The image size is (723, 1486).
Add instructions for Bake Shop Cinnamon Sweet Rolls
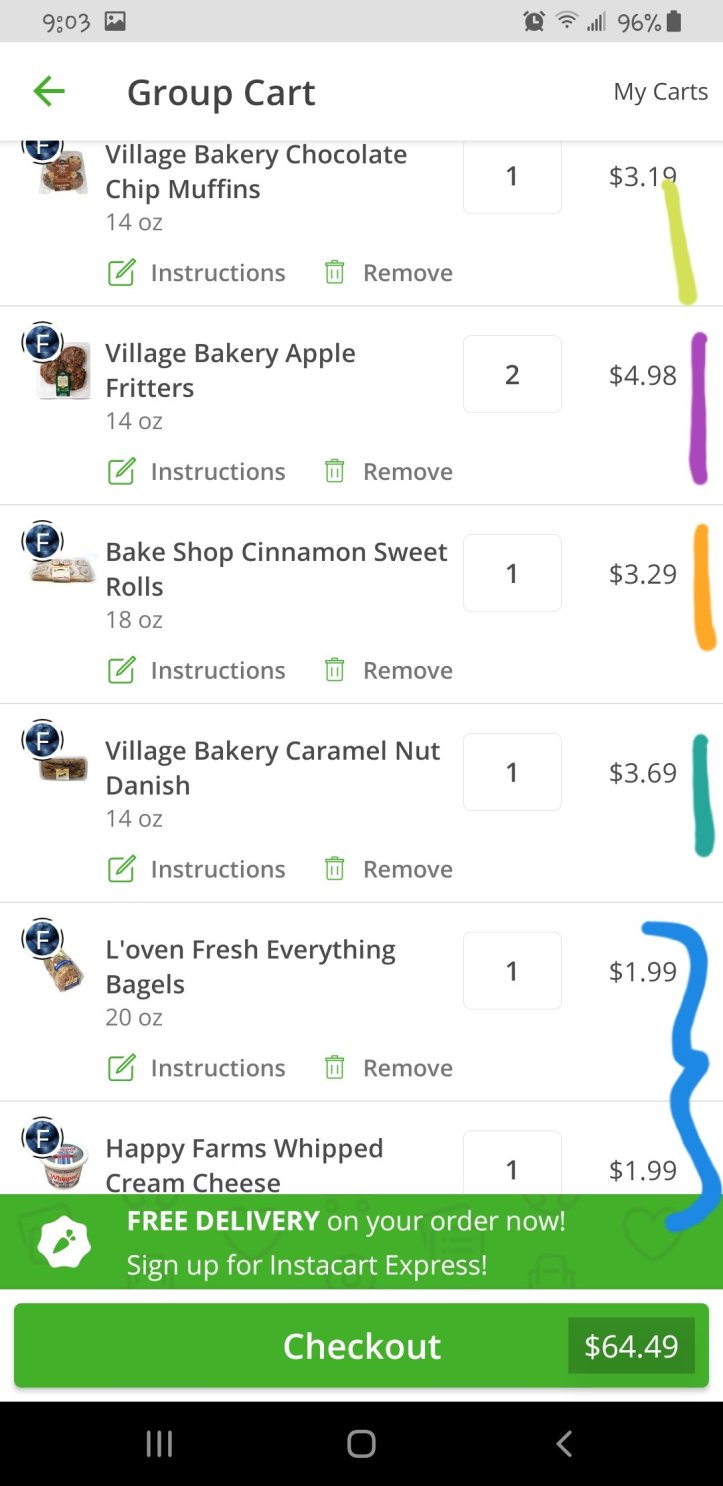(197, 670)
